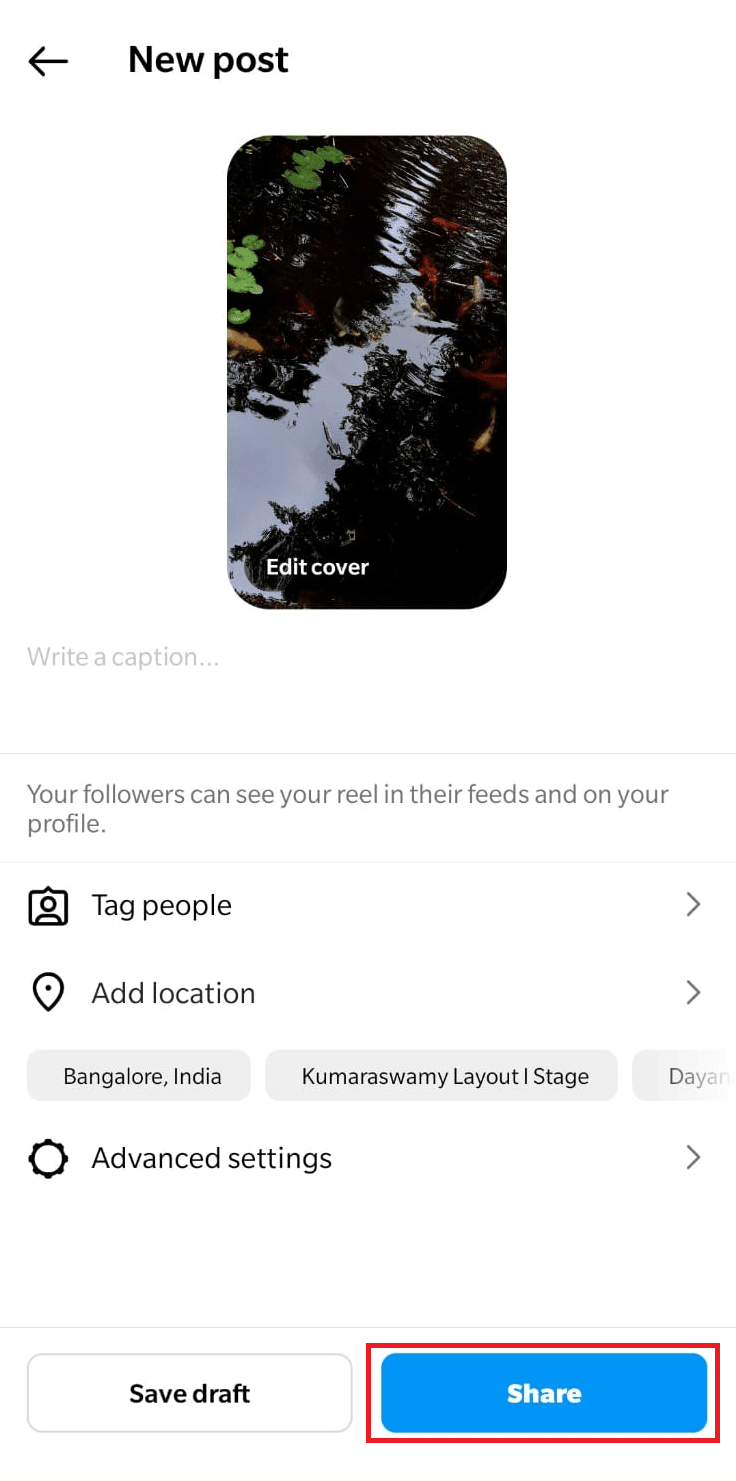Go back using the arrow icon

click(48, 61)
